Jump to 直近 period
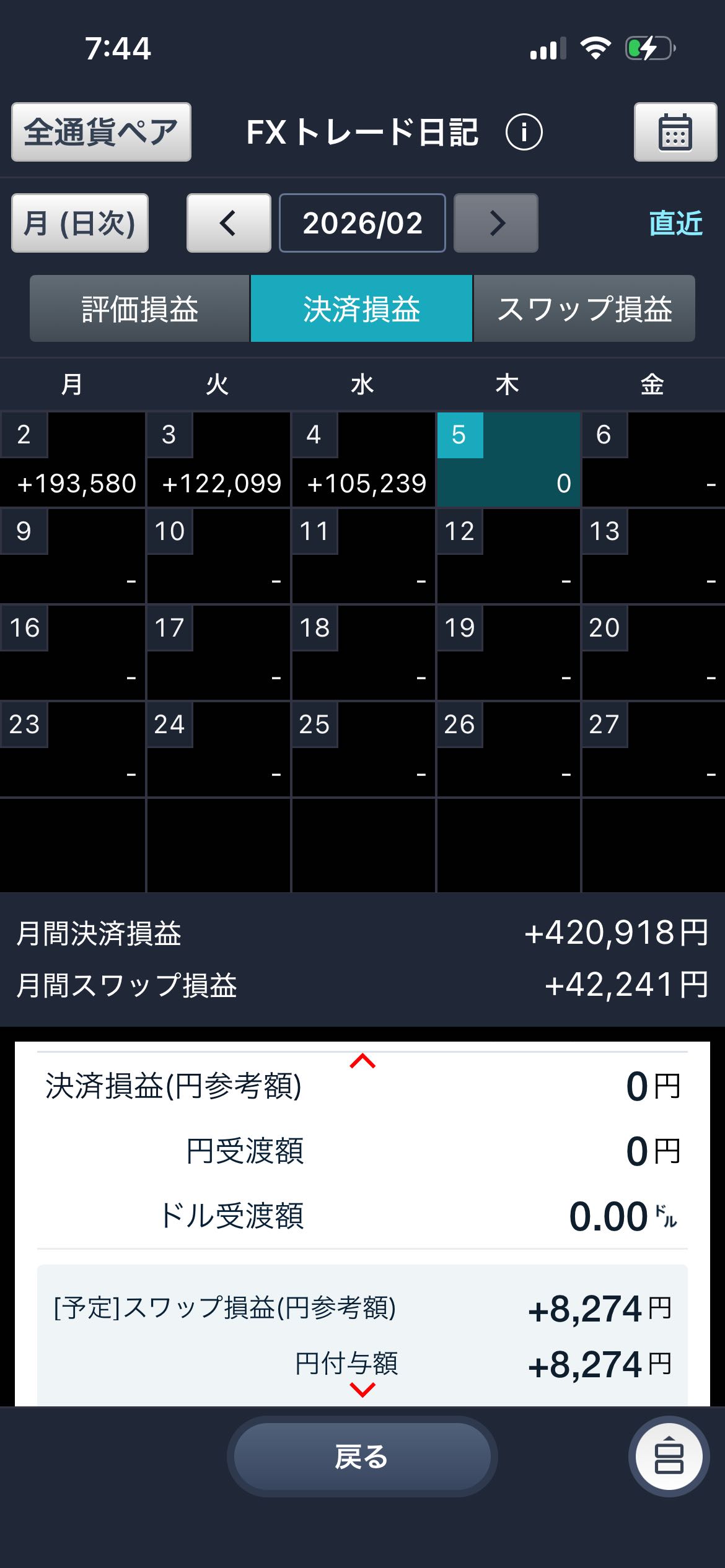Screen dimensions: 725x1568 675,223
